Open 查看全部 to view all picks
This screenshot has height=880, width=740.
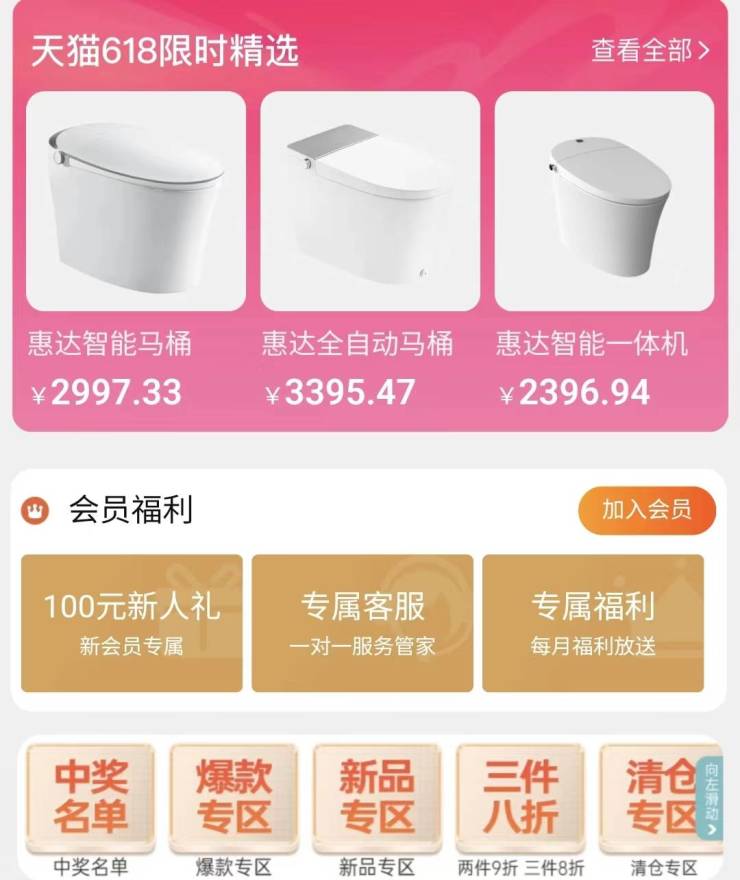[650, 50]
